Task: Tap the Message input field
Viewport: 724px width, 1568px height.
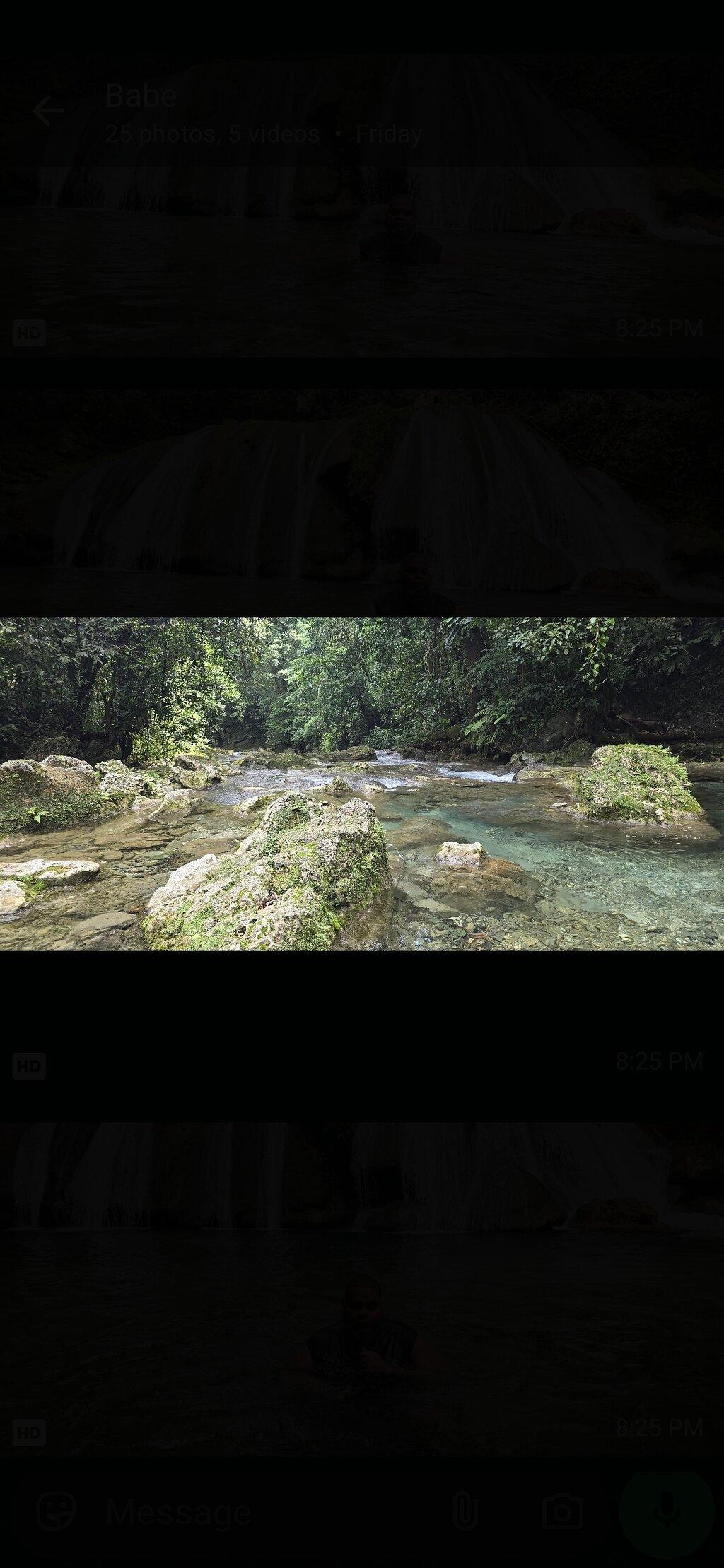Action: (269, 1513)
